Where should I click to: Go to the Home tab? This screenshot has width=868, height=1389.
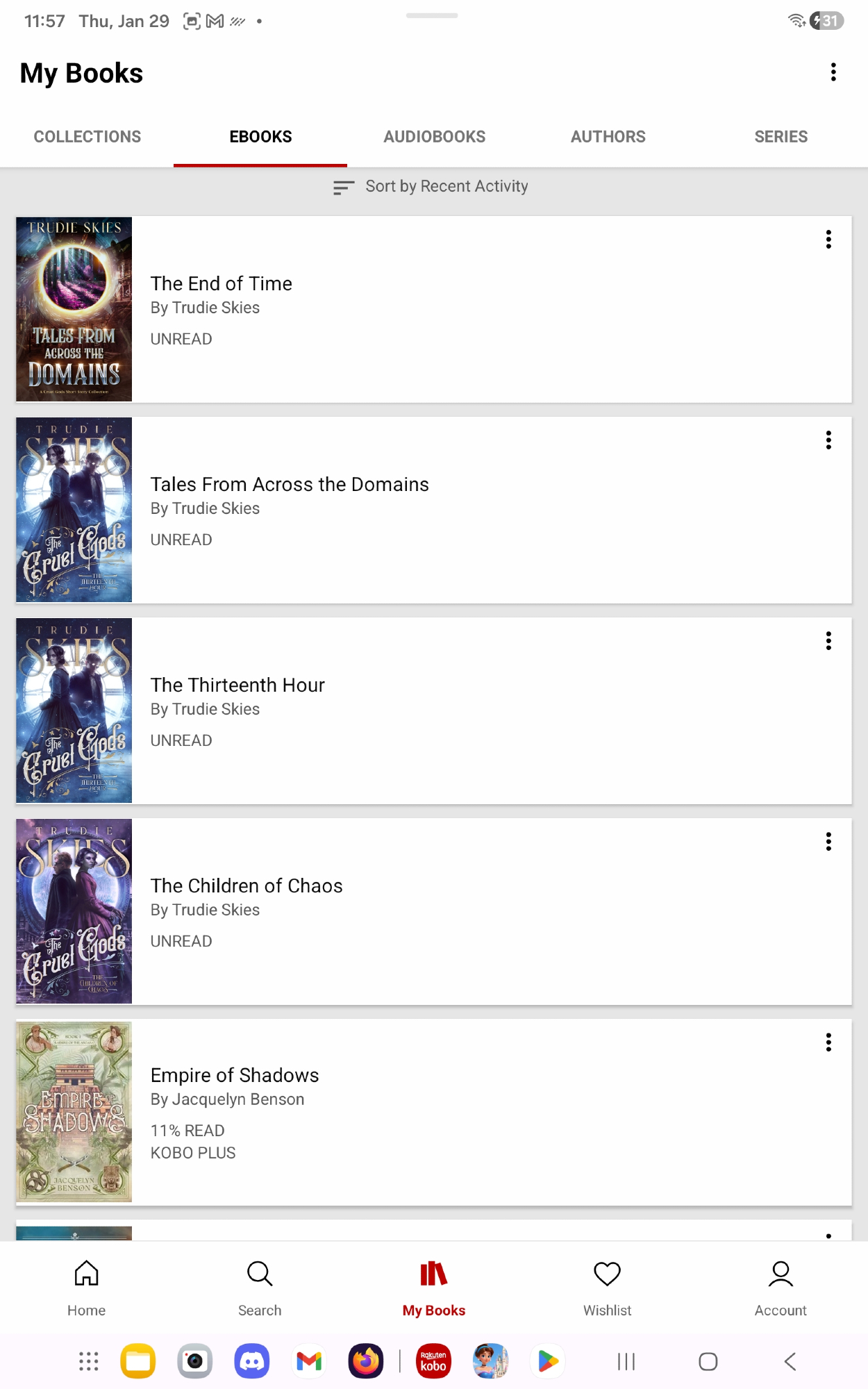pyautogui.click(x=87, y=1288)
